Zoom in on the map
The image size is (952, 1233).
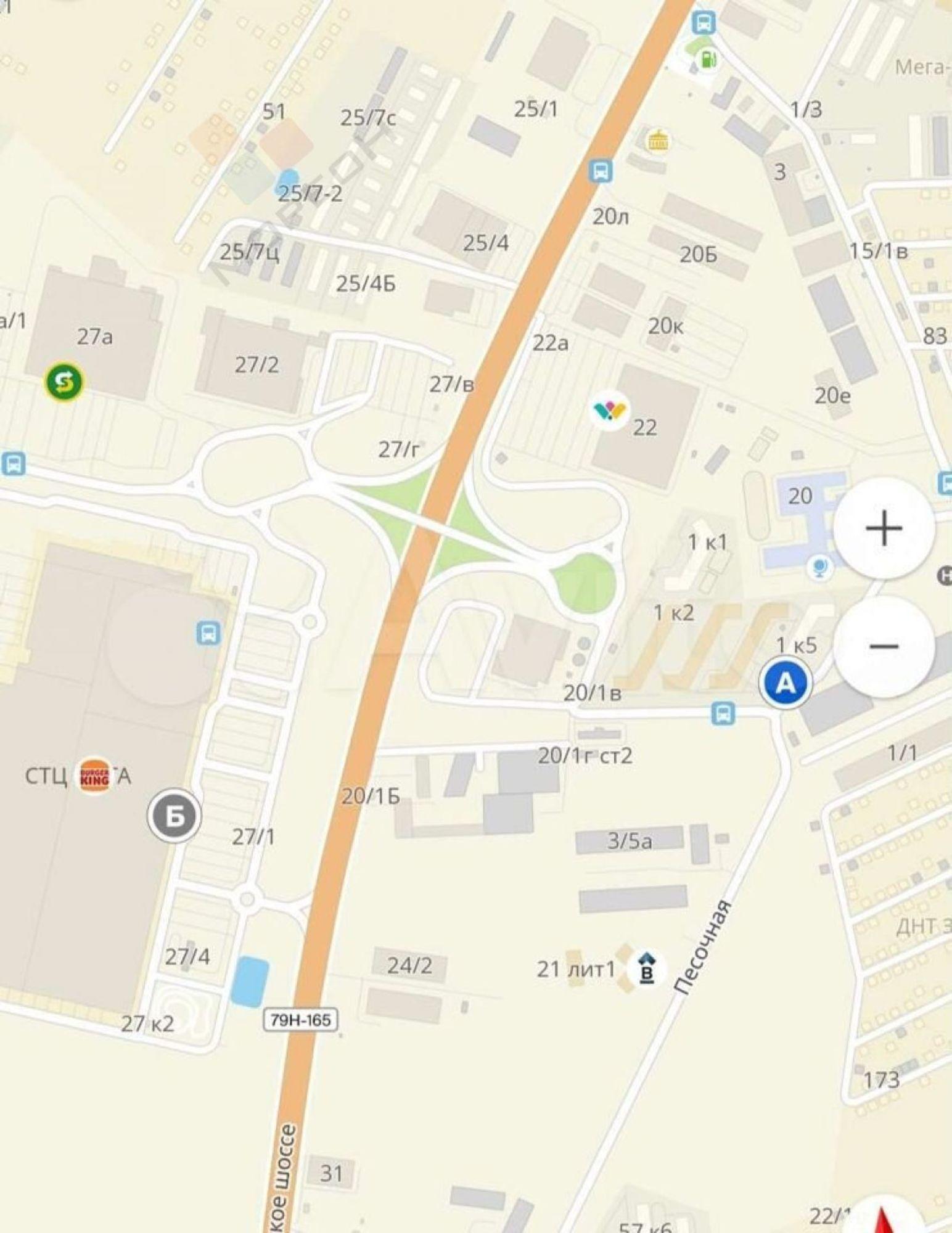[x=884, y=528]
